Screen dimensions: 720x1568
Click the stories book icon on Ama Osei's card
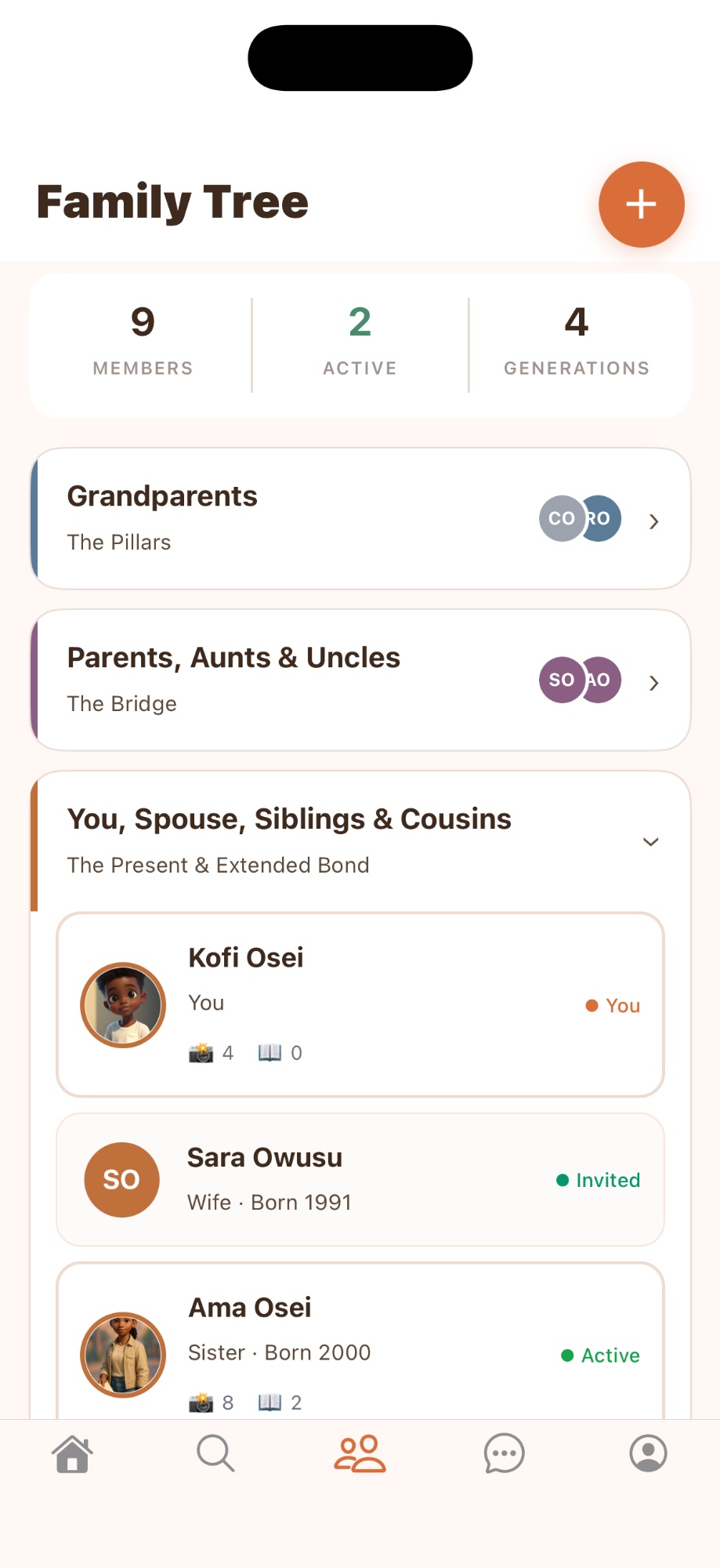(273, 1403)
